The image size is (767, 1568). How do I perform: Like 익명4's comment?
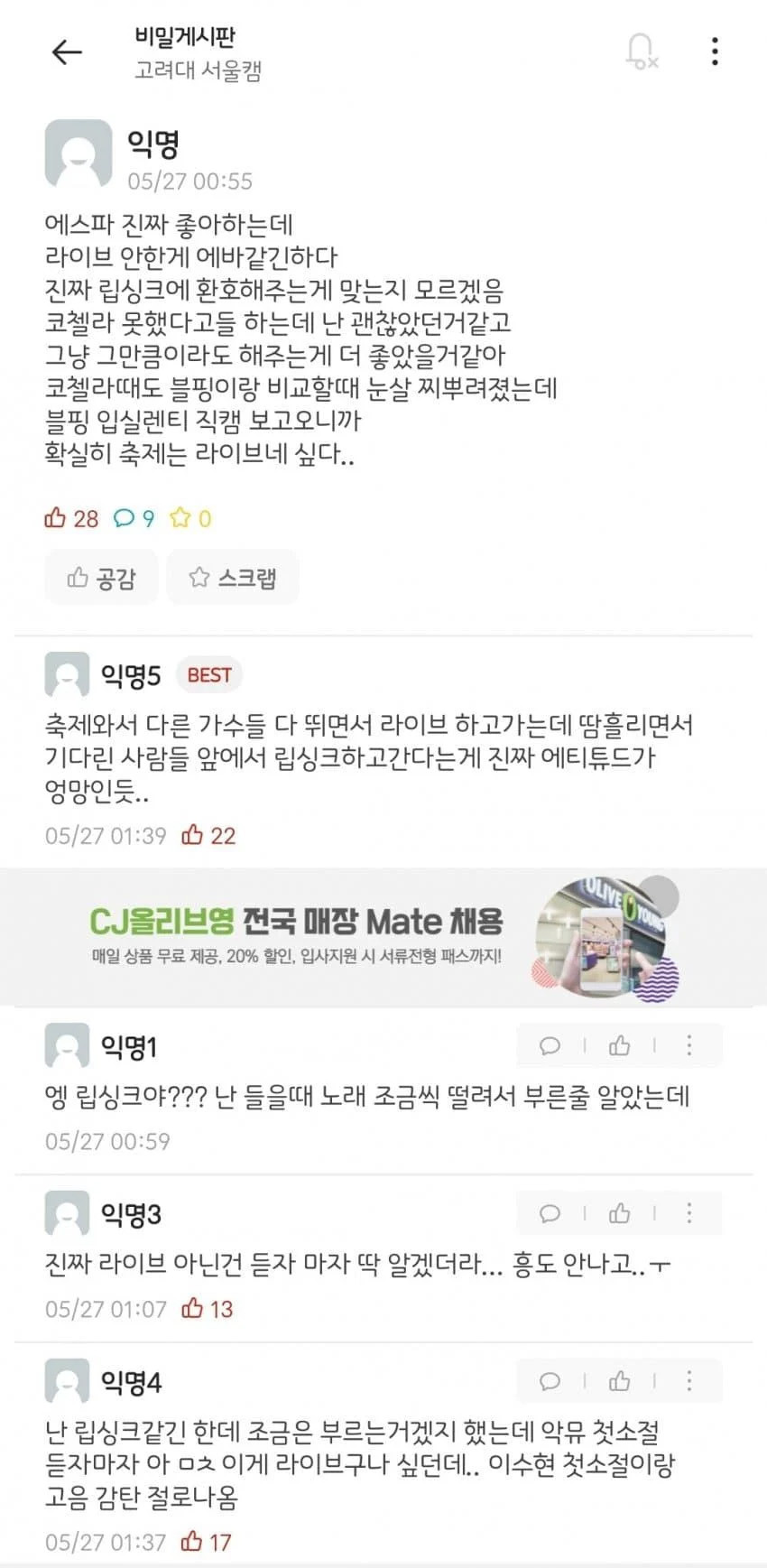619,1381
